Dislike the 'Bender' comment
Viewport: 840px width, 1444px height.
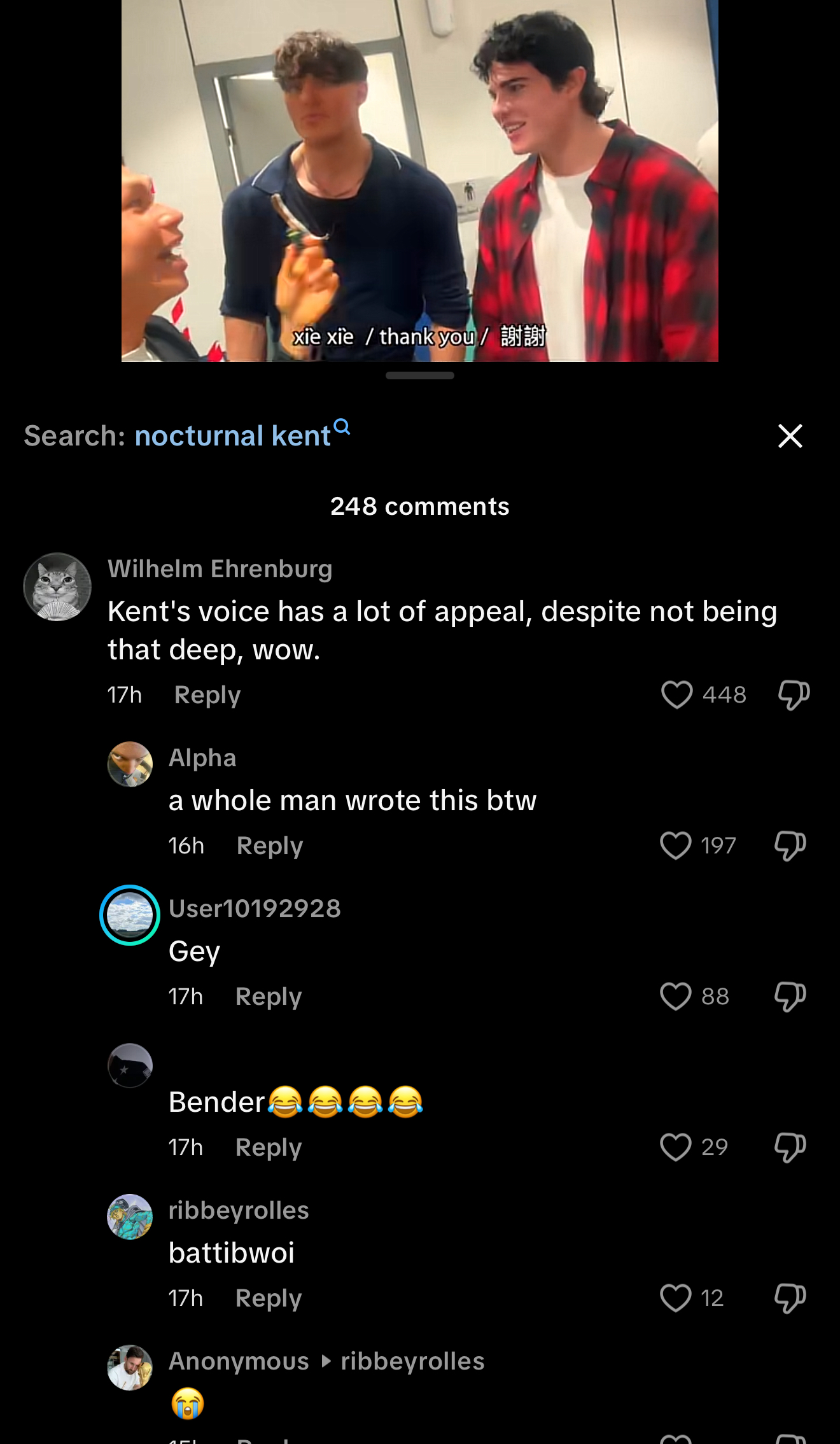point(790,1147)
